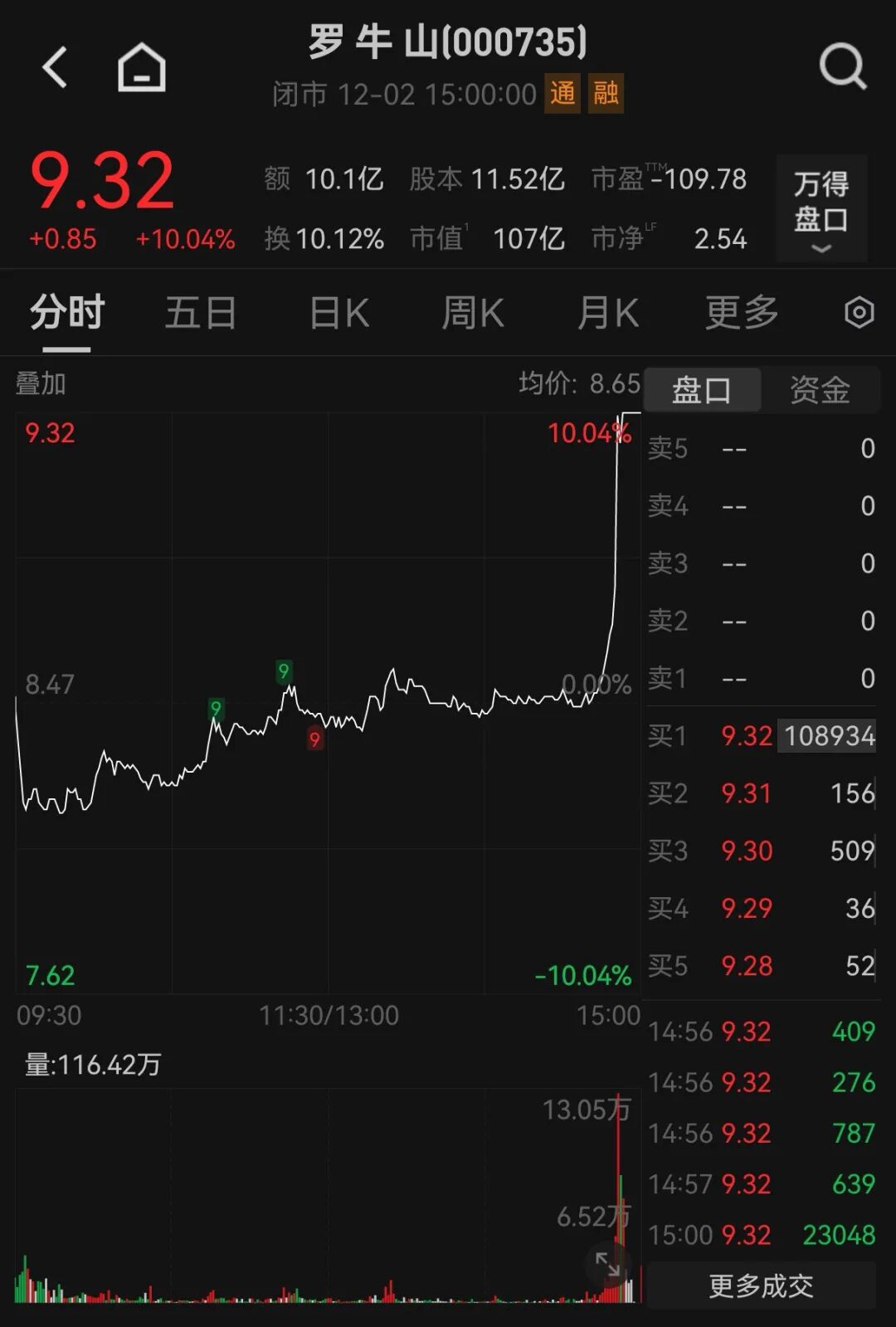
Task: Go to home screen via the house icon
Action: click(x=141, y=66)
